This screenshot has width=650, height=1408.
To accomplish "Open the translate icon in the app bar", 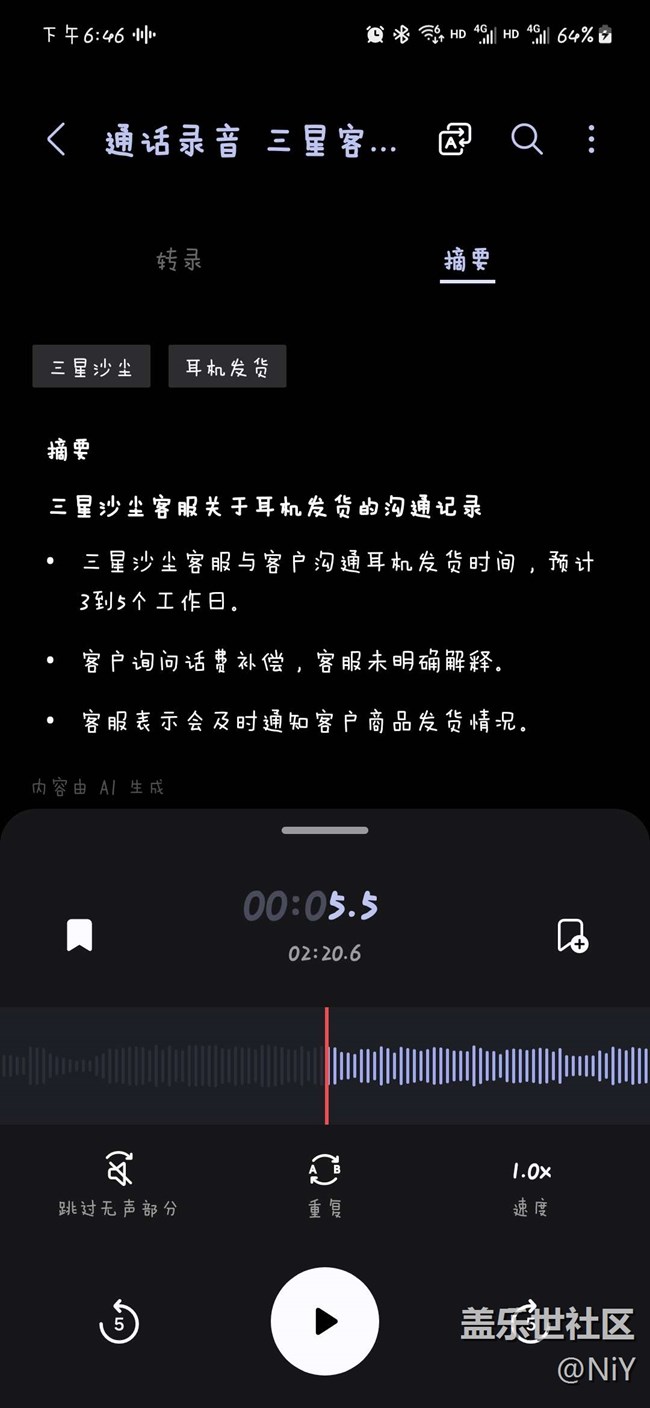I will [x=455, y=140].
